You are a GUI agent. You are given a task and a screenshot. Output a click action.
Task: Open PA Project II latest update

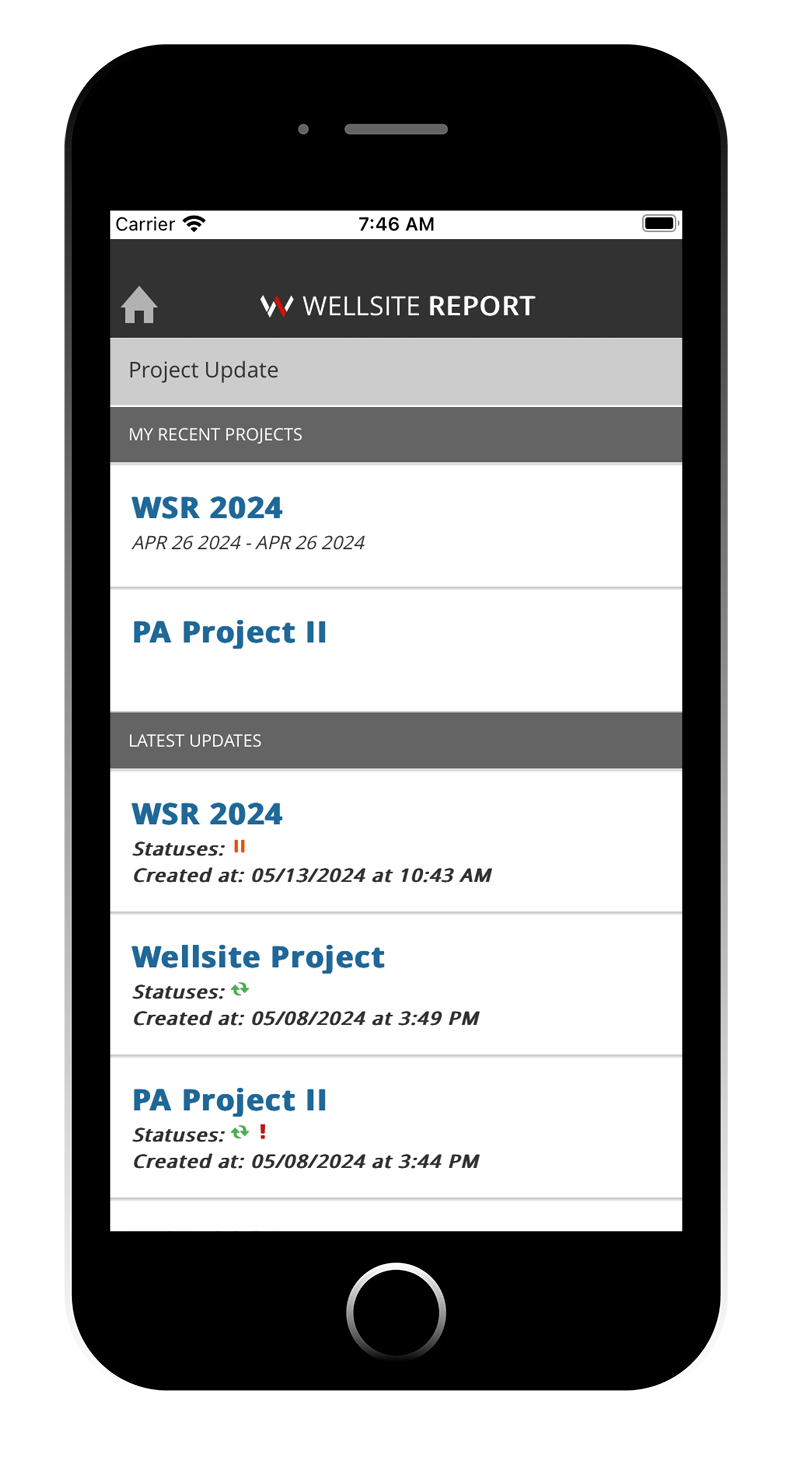pos(396,1128)
